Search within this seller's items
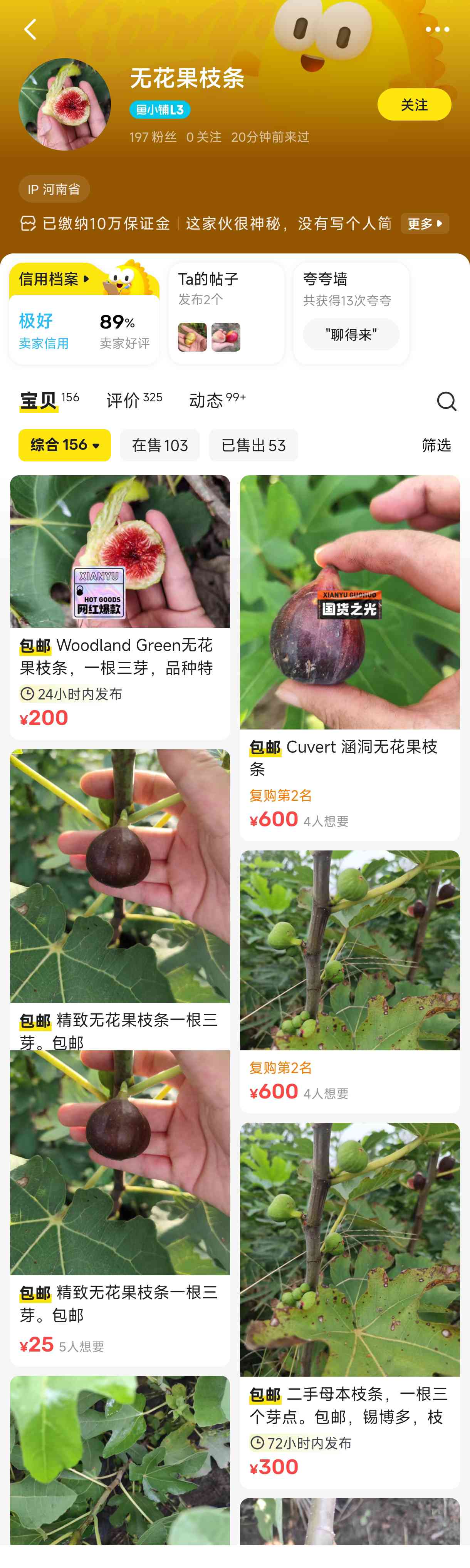470x1568 pixels. tap(446, 401)
